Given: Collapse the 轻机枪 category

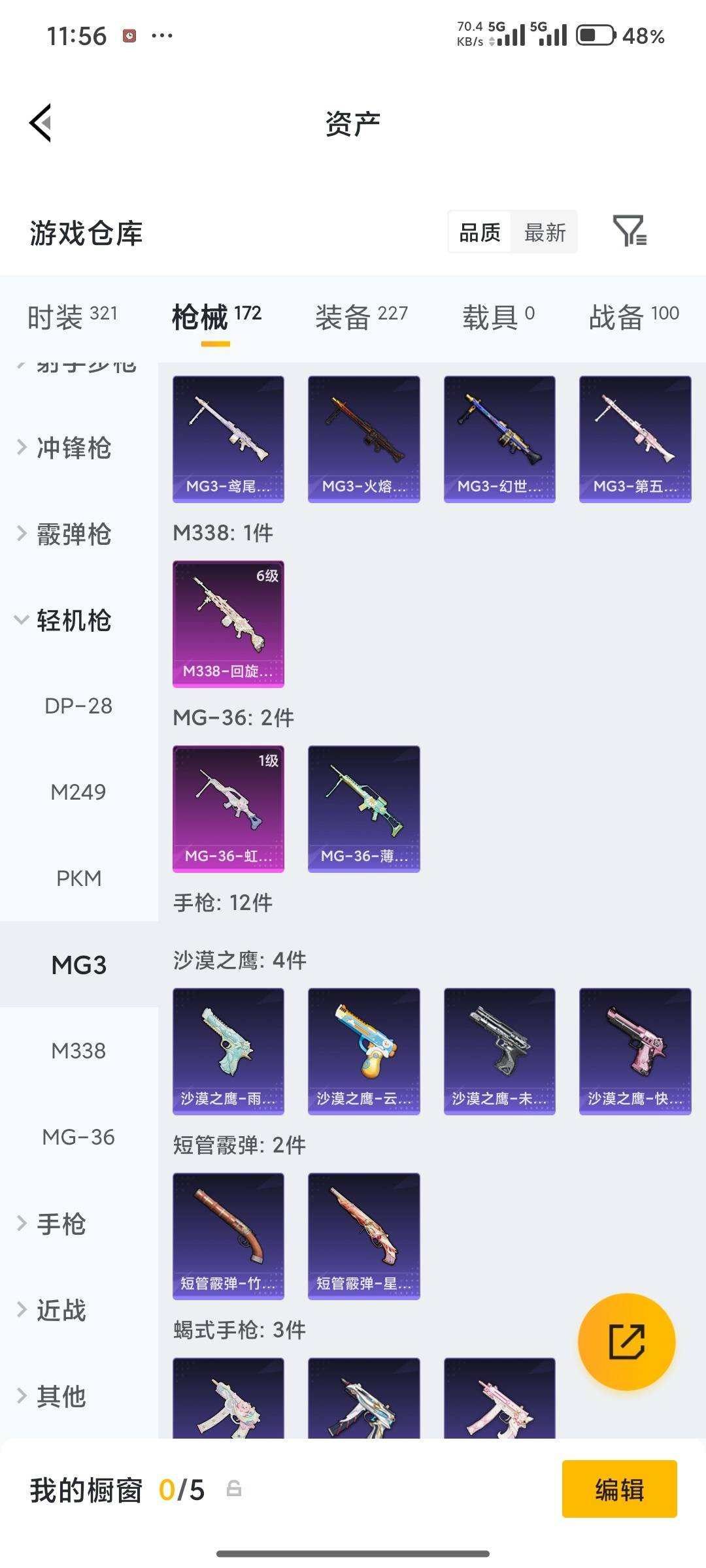Looking at the screenshot, I should (x=69, y=621).
